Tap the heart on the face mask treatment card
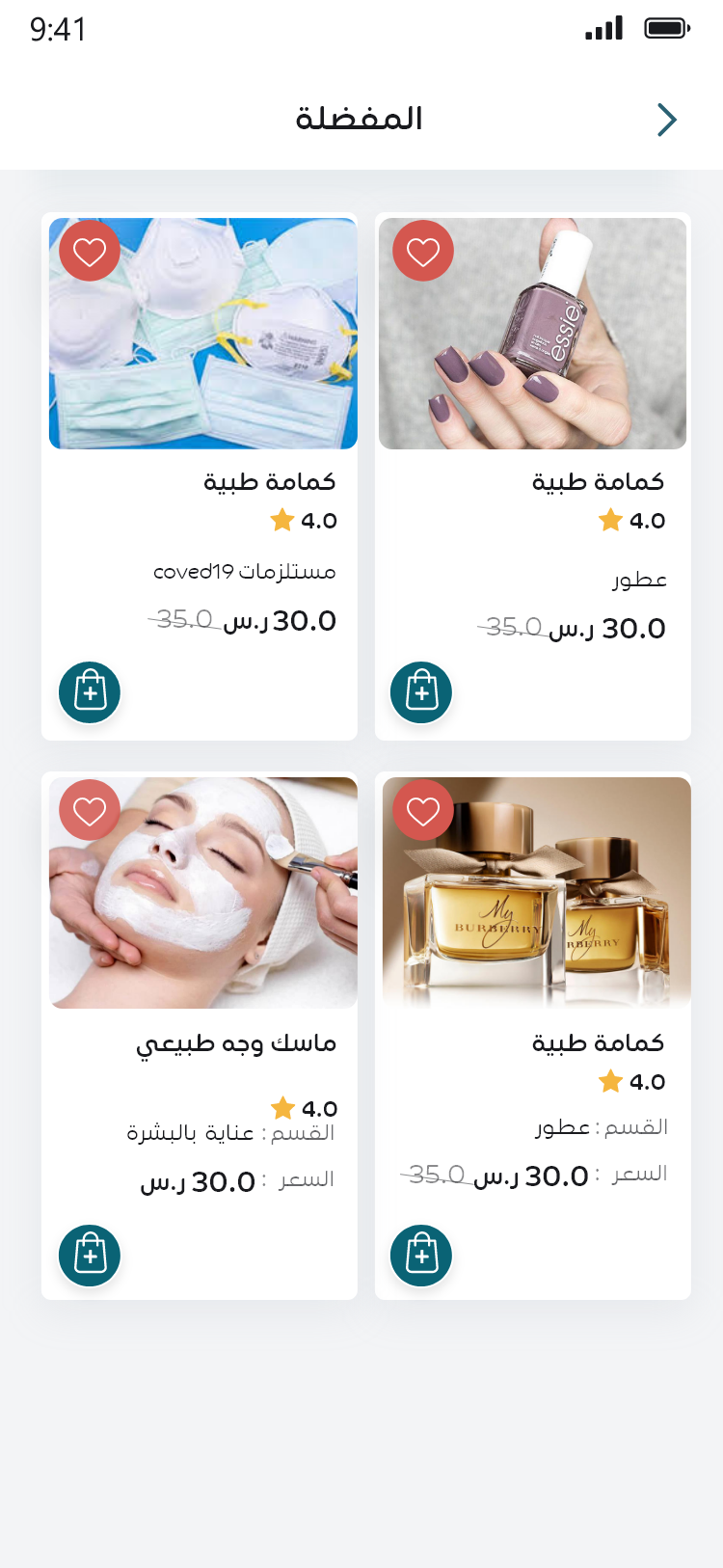 pyautogui.click(x=90, y=810)
